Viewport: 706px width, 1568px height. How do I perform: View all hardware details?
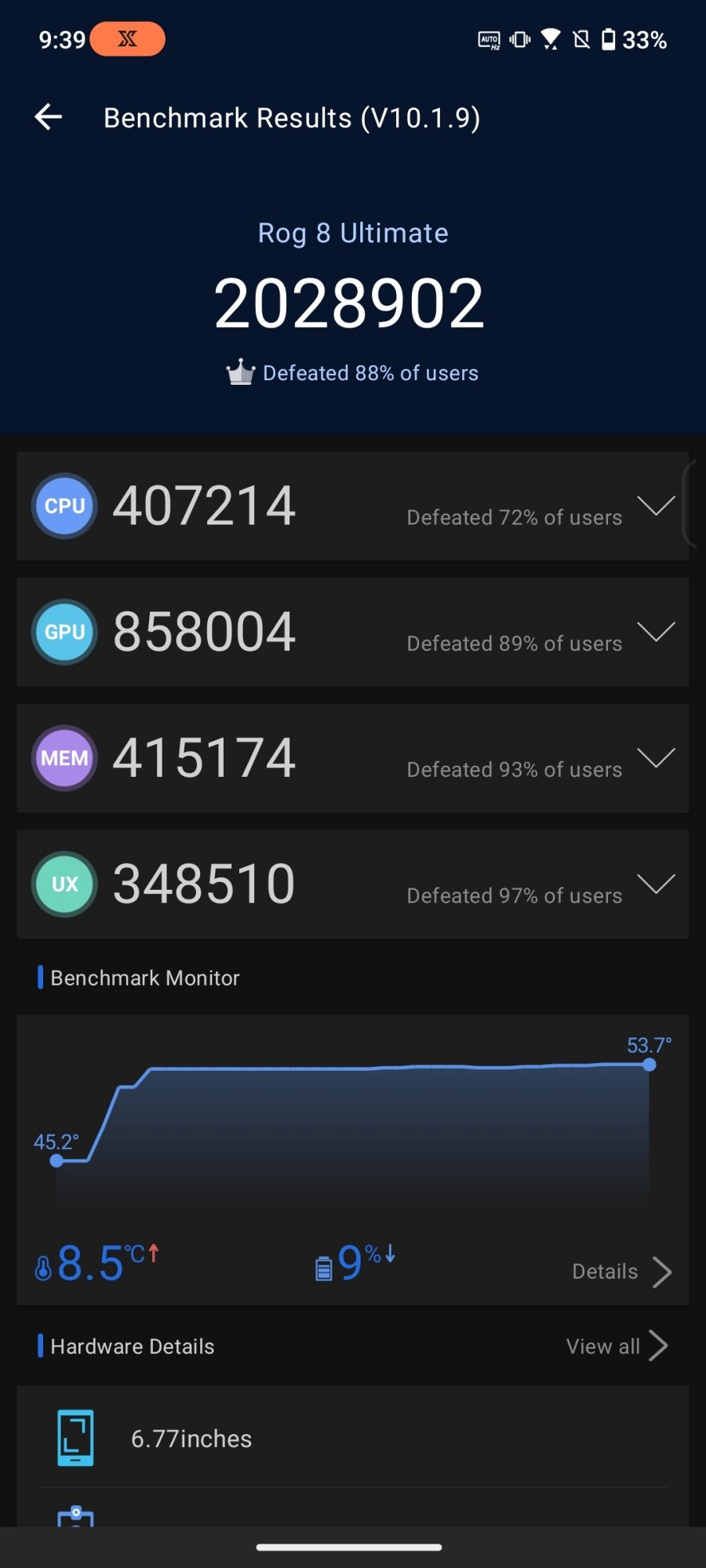(617, 1346)
